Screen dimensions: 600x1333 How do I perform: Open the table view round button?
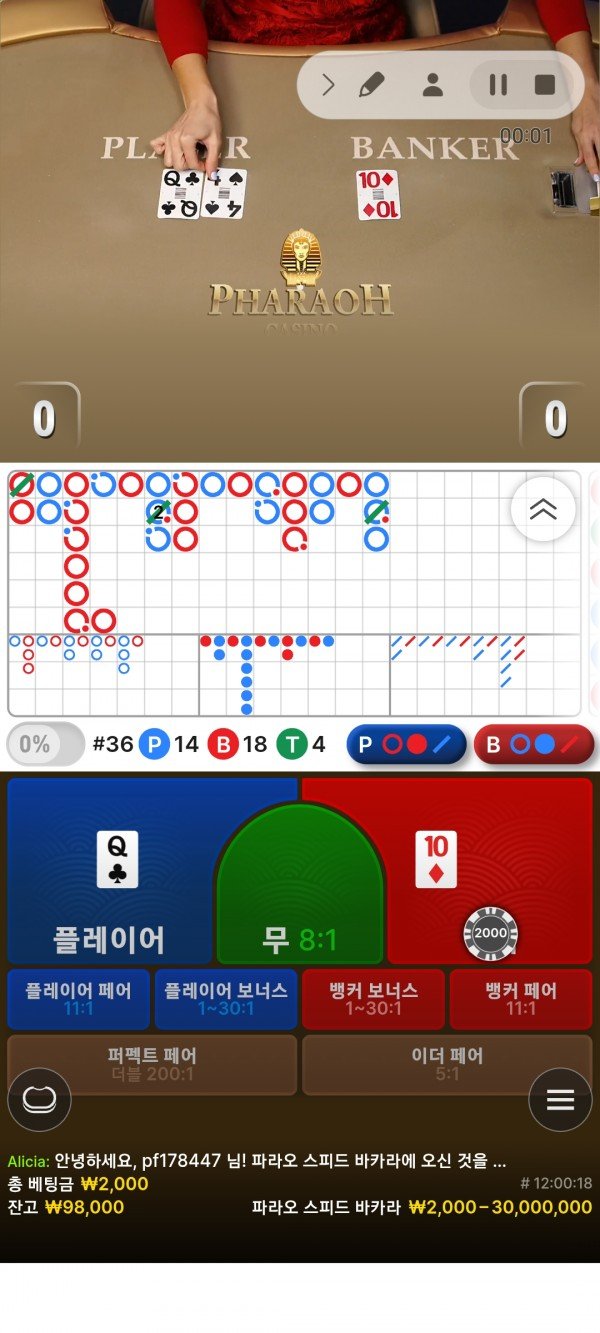coord(39,1100)
